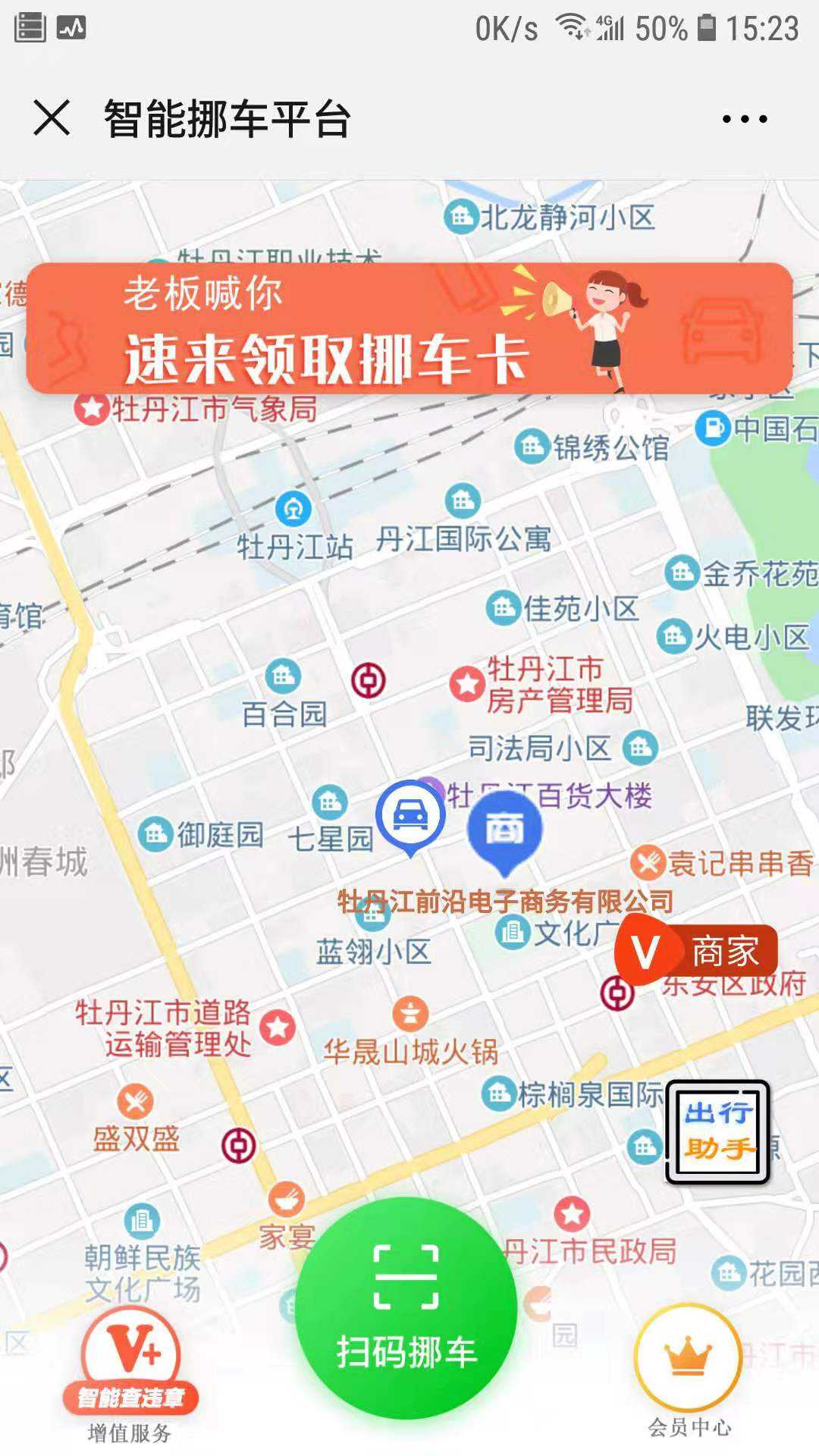
Task: Select the blue 商 merchant marker
Action: click(504, 830)
